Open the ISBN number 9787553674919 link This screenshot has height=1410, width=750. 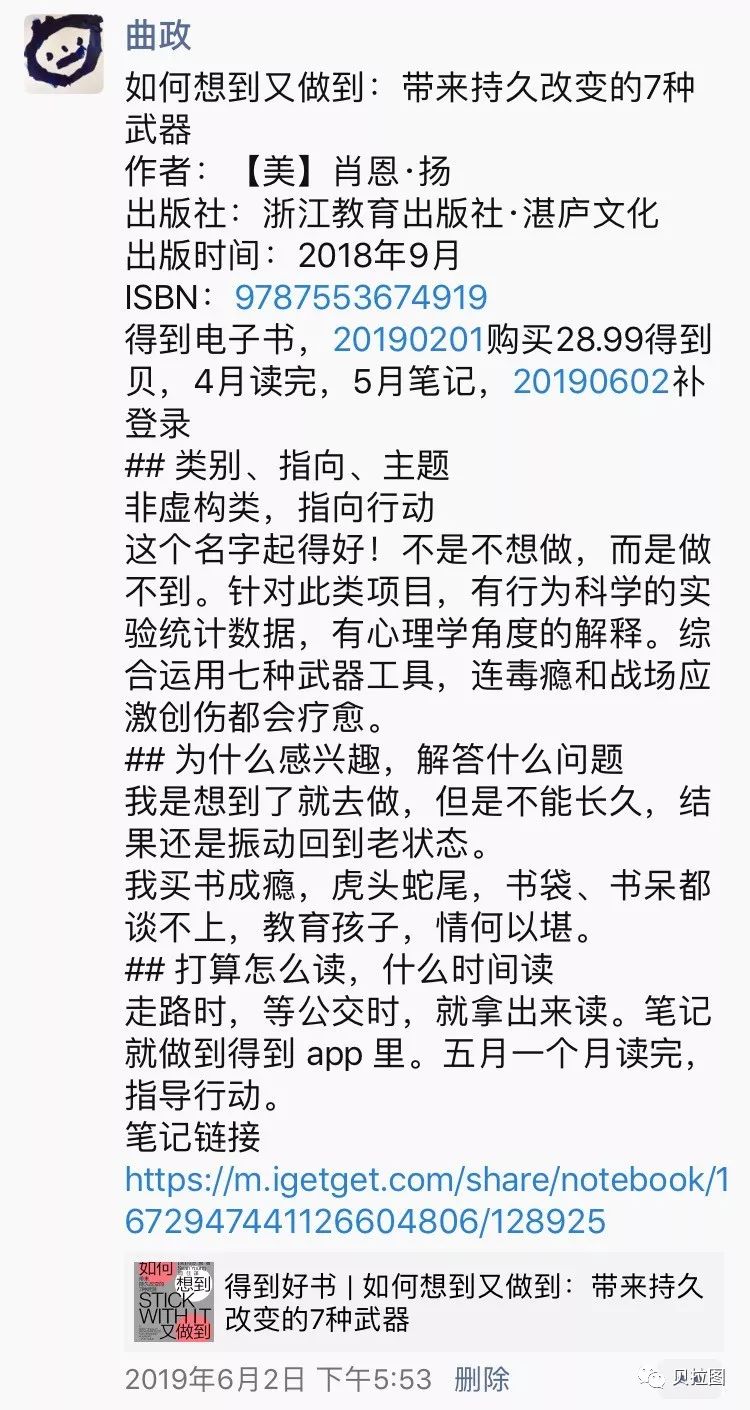pos(361,297)
